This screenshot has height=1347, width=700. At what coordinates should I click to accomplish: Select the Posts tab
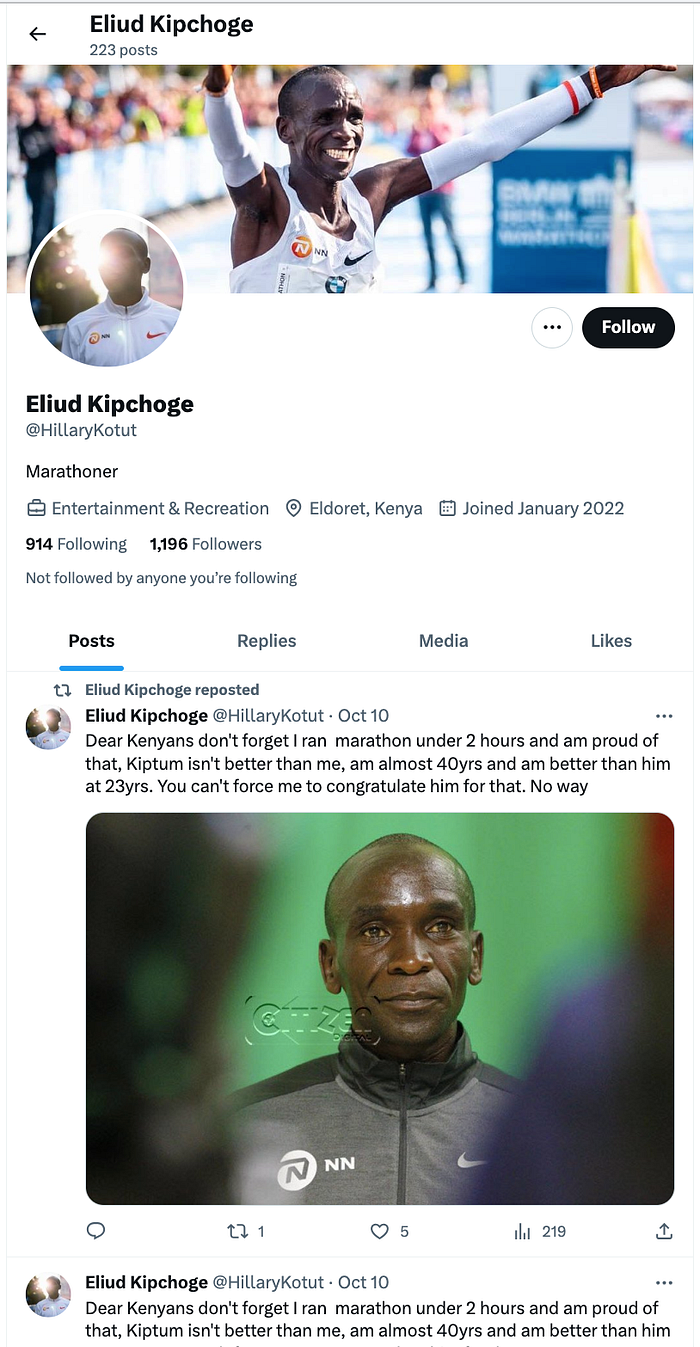pyautogui.click(x=91, y=641)
